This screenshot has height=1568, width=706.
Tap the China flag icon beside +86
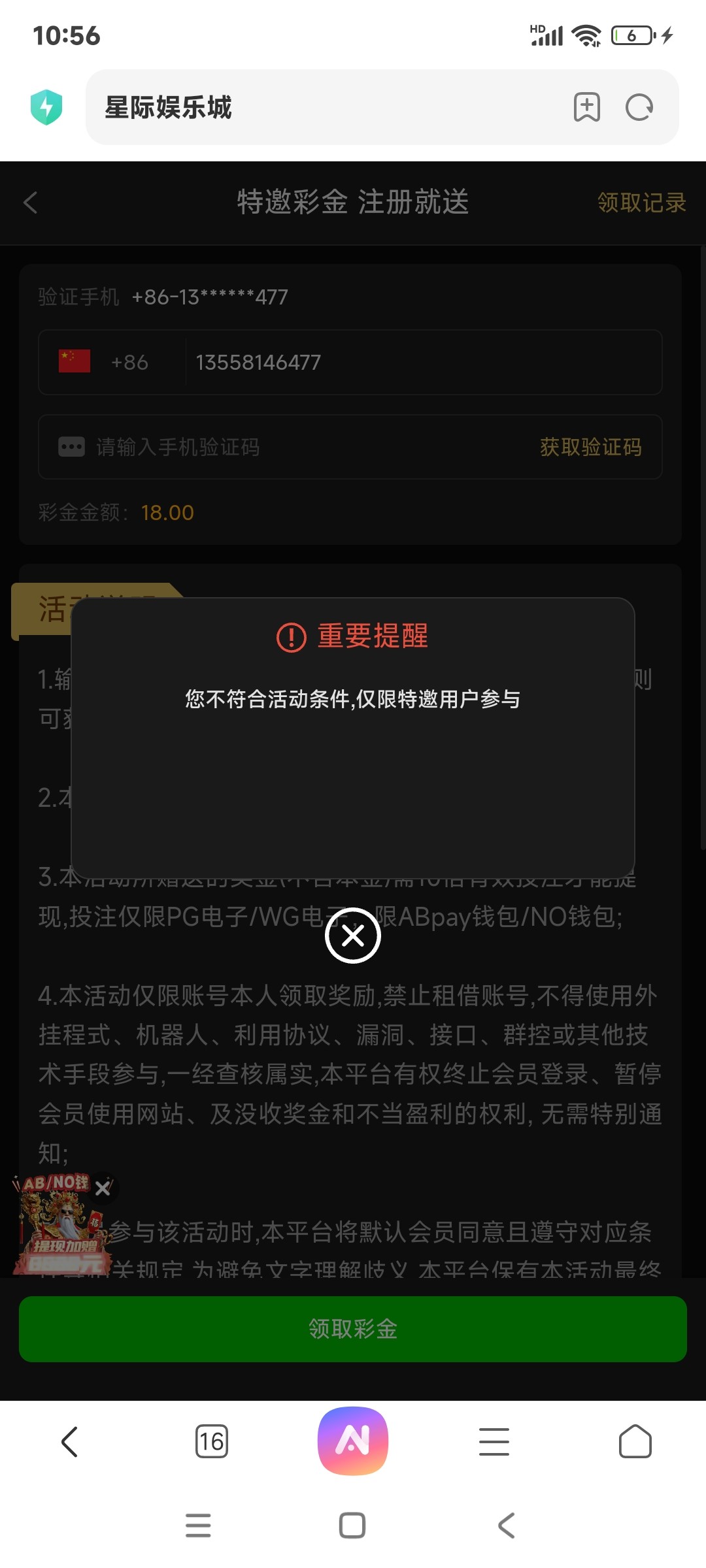coord(74,362)
